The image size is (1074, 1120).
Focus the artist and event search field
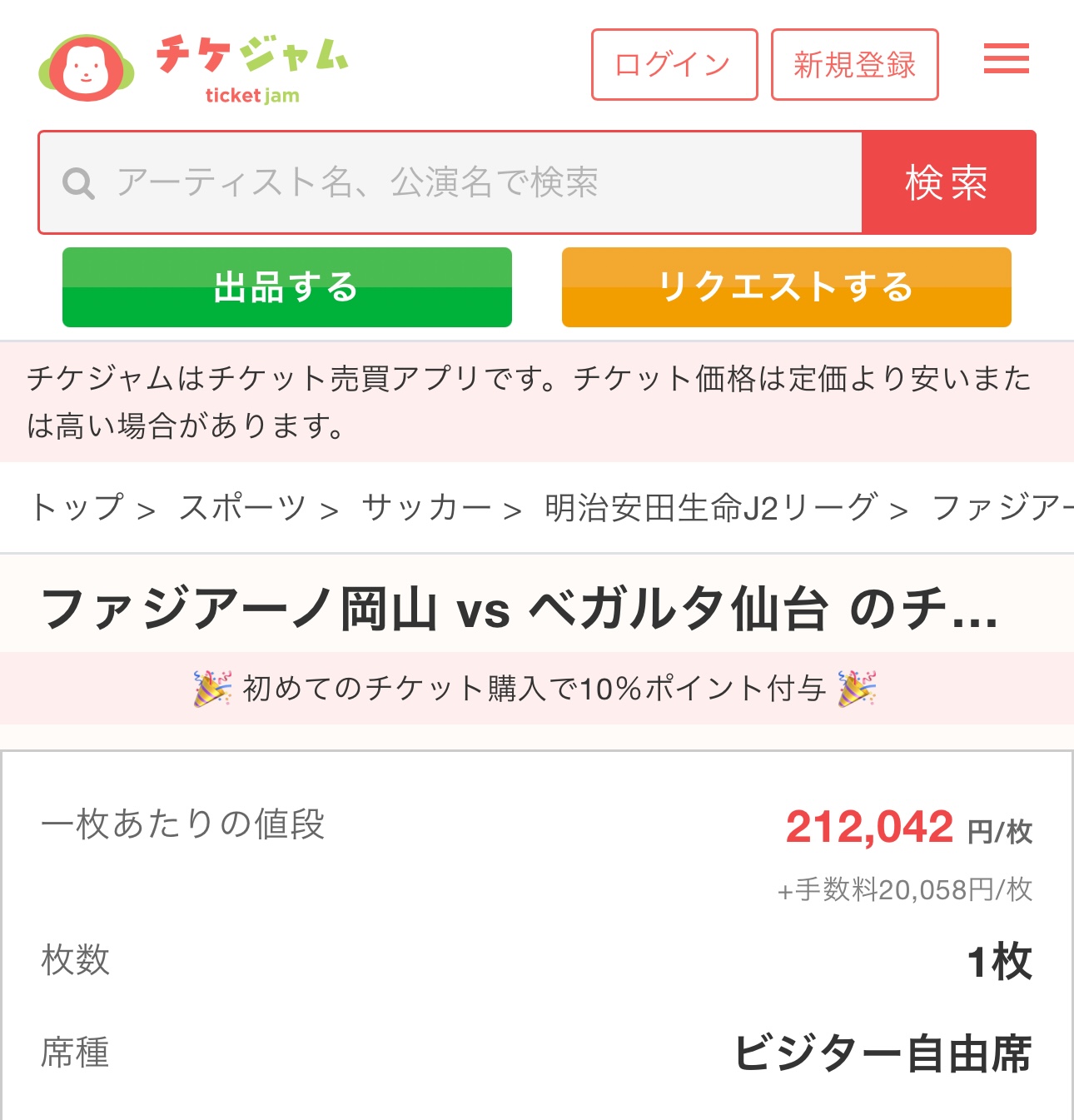pos(450,182)
